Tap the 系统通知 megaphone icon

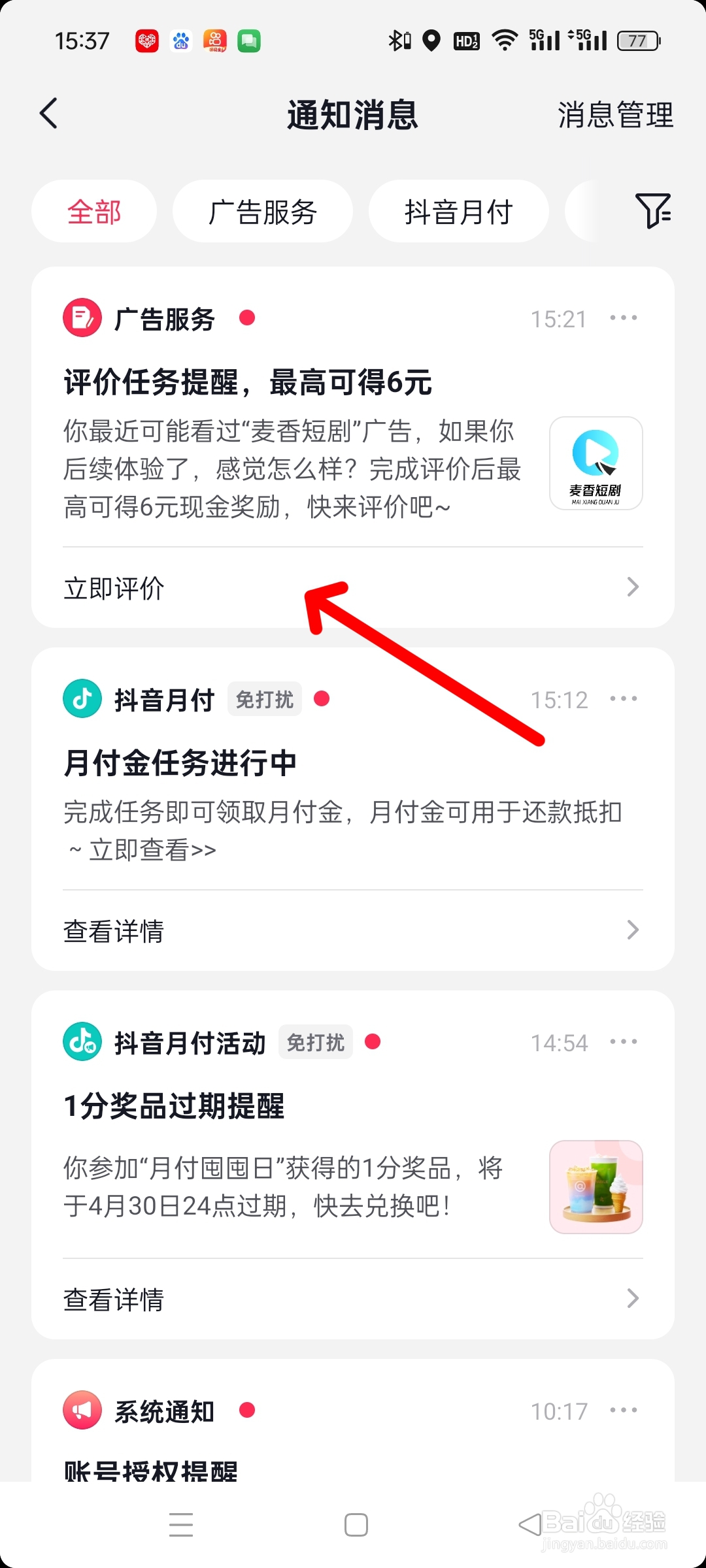[x=81, y=1411]
